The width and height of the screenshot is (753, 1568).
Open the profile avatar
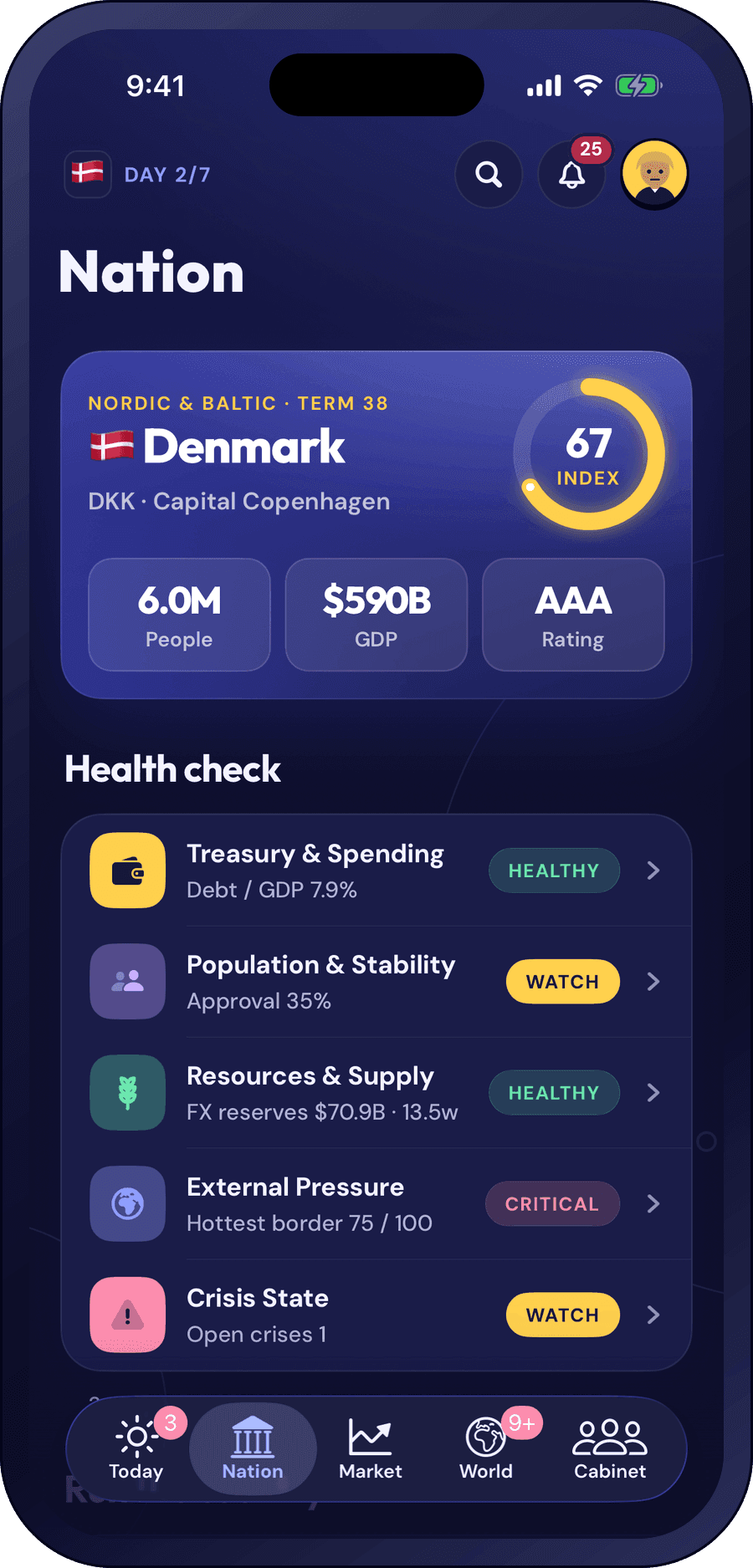[655, 174]
